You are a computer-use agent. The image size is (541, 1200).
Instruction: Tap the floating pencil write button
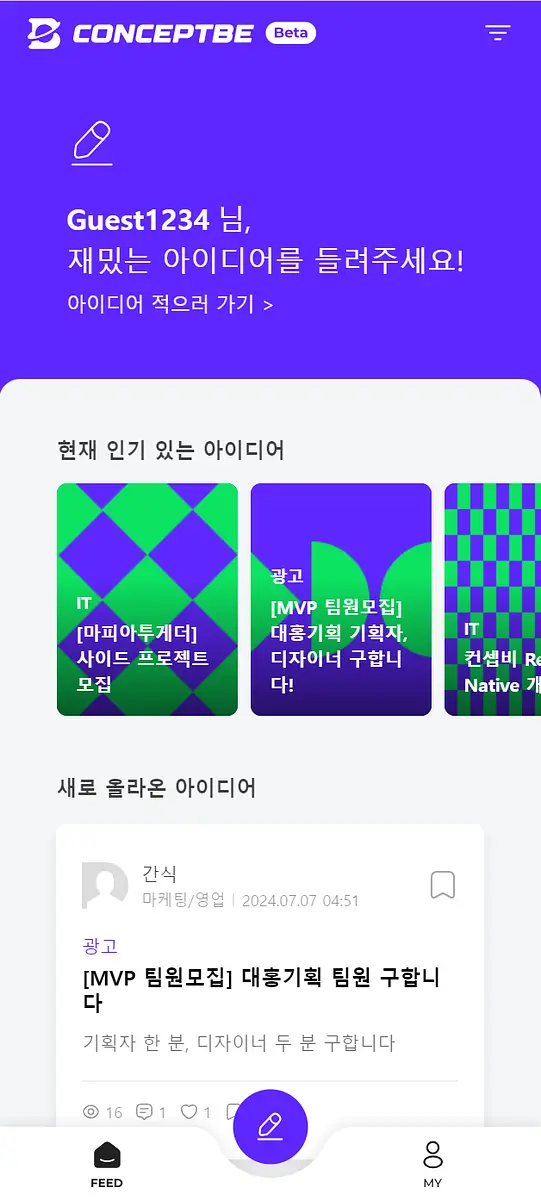[270, 1127]
